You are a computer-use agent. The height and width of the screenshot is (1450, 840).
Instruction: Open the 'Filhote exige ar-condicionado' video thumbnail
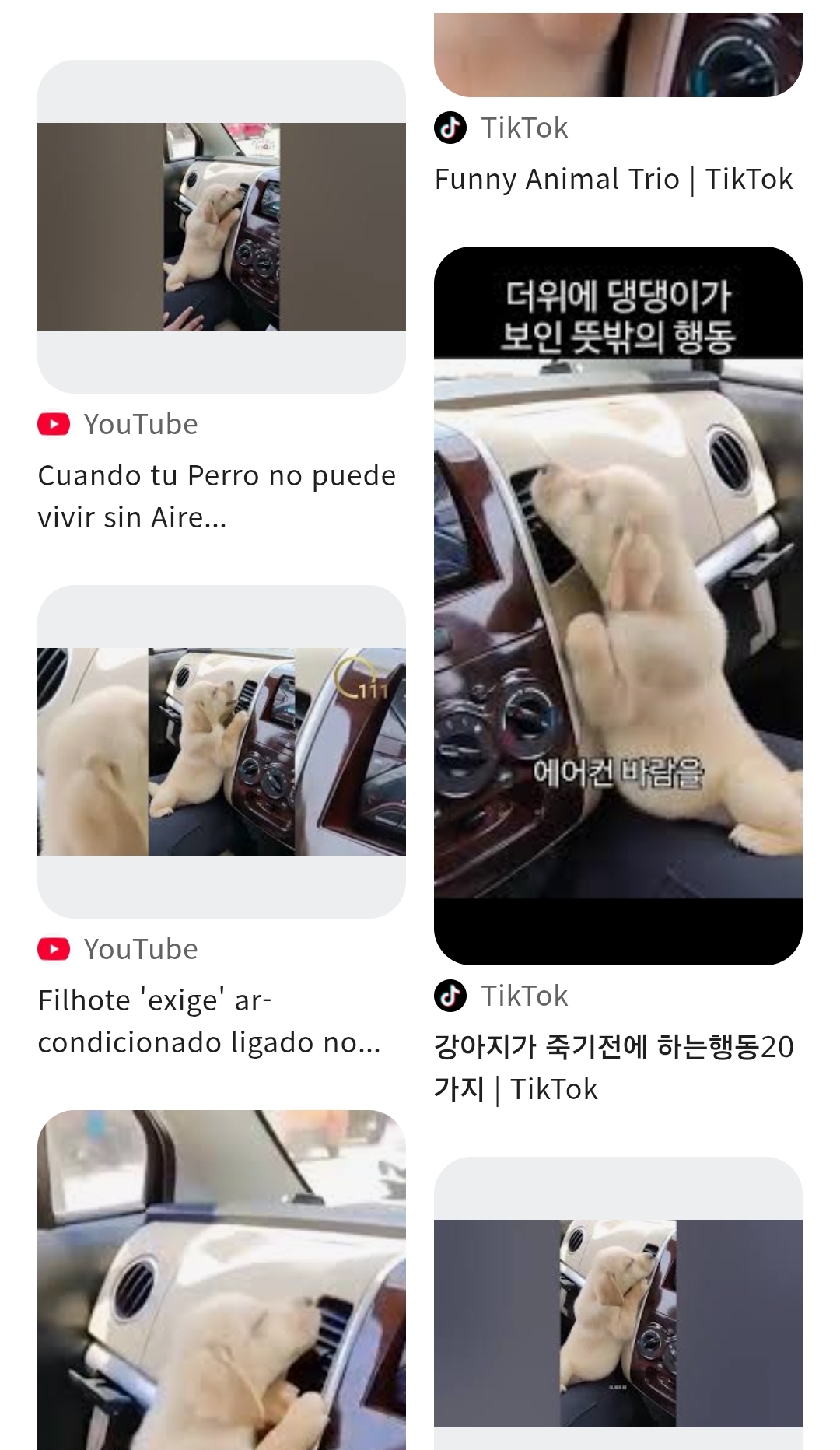(222, 751)
